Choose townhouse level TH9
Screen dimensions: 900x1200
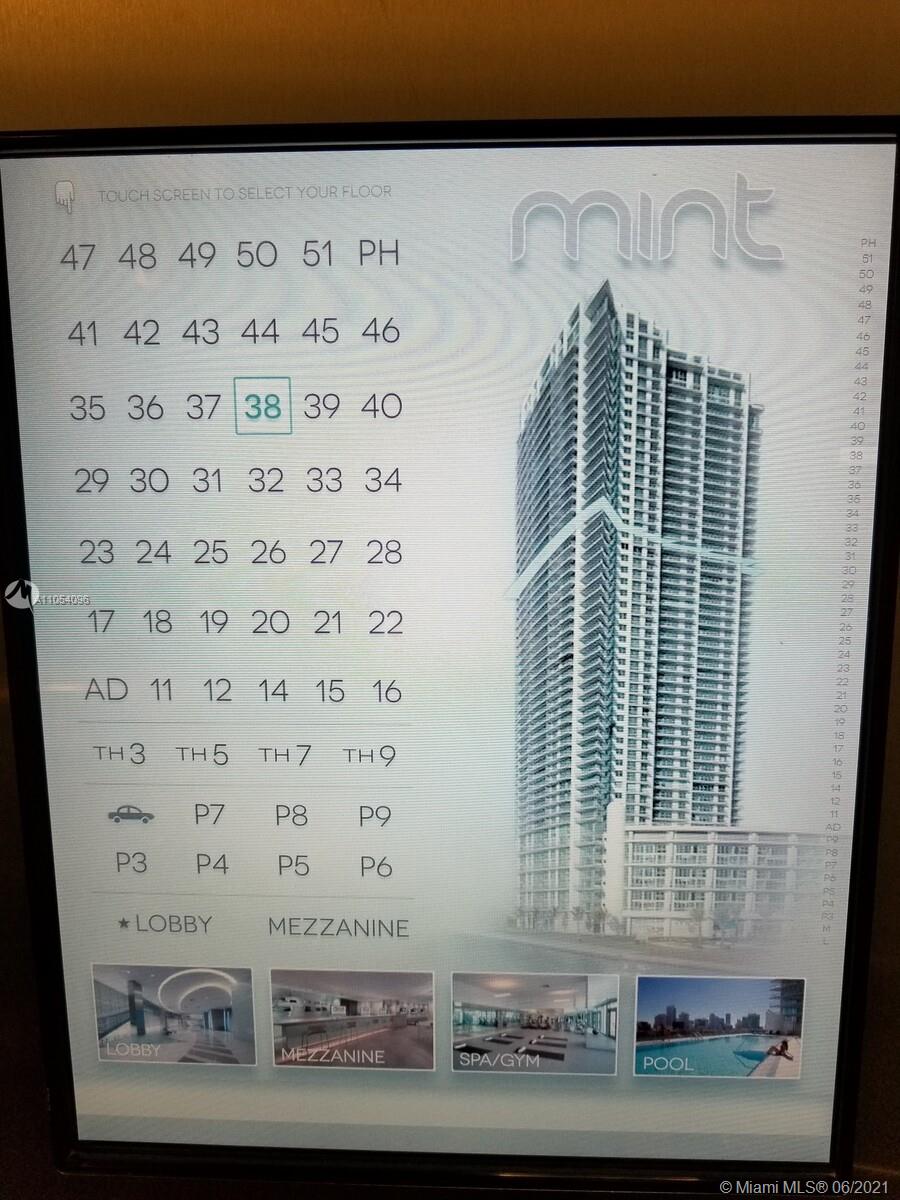click(x=369, y=756)
